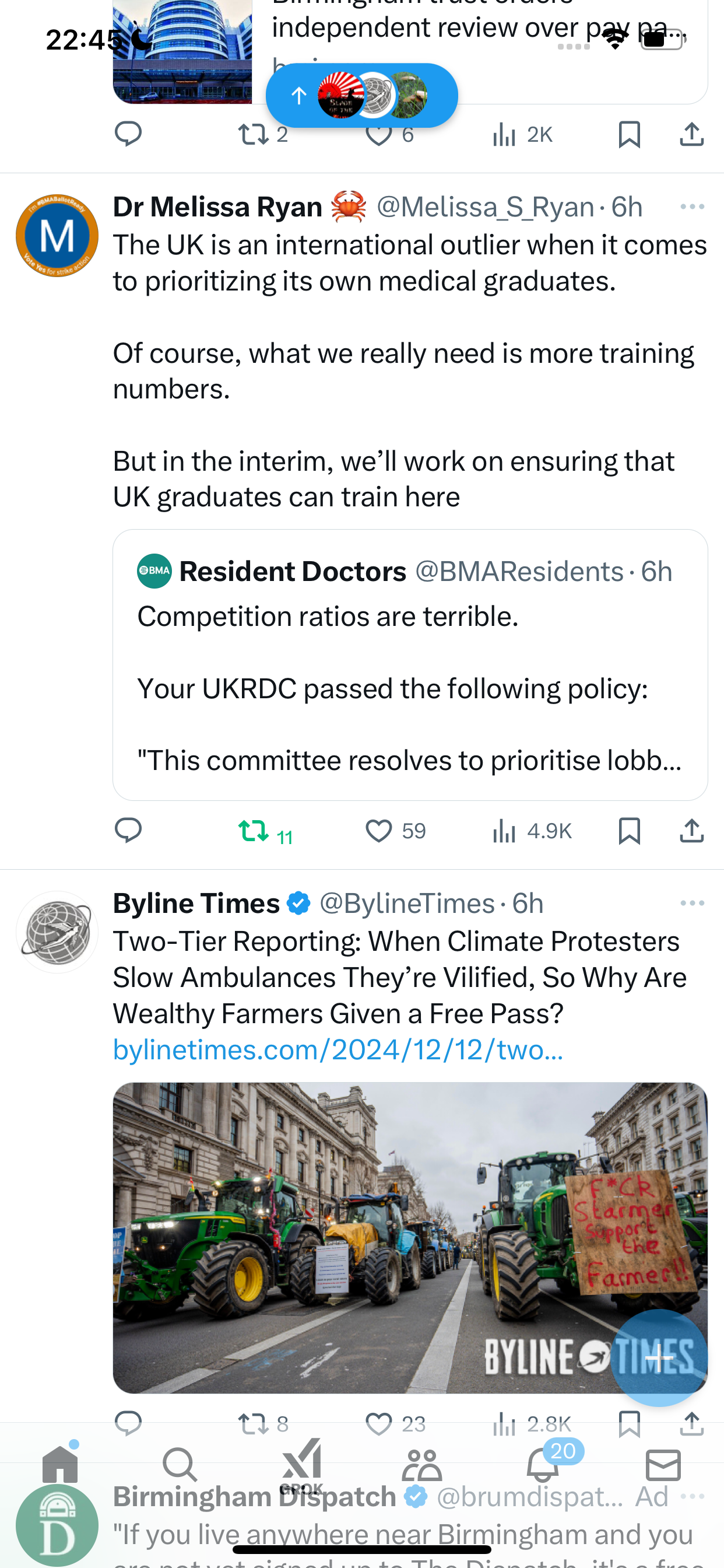Open overflow menu on Melissa Ryan's post
724x1568 pixels.
pyautogui.click(x=693, y=207)
